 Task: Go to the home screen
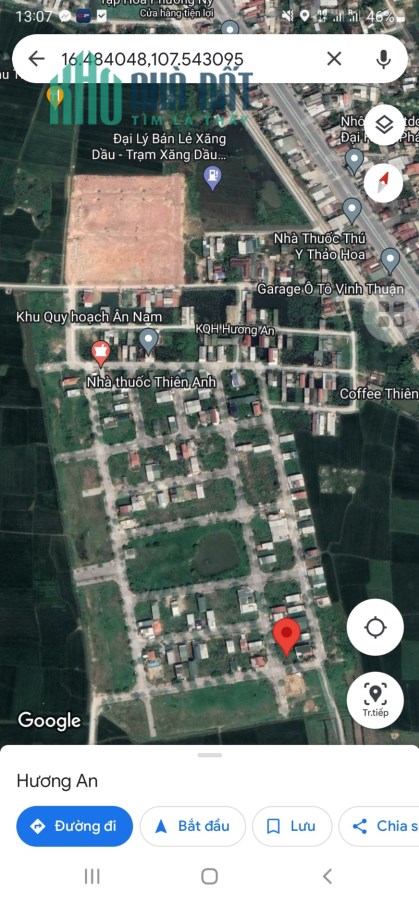point(210,876)
